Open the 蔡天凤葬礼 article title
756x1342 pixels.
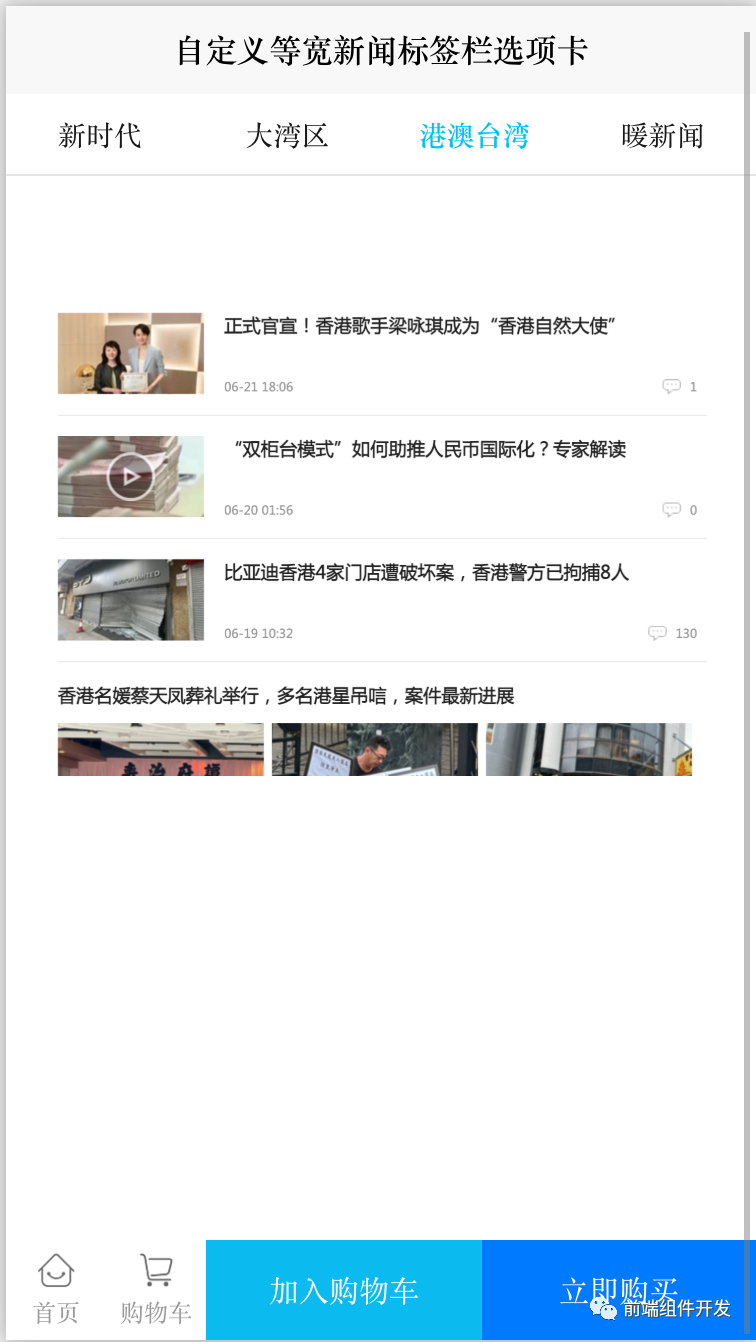point(285,695)
